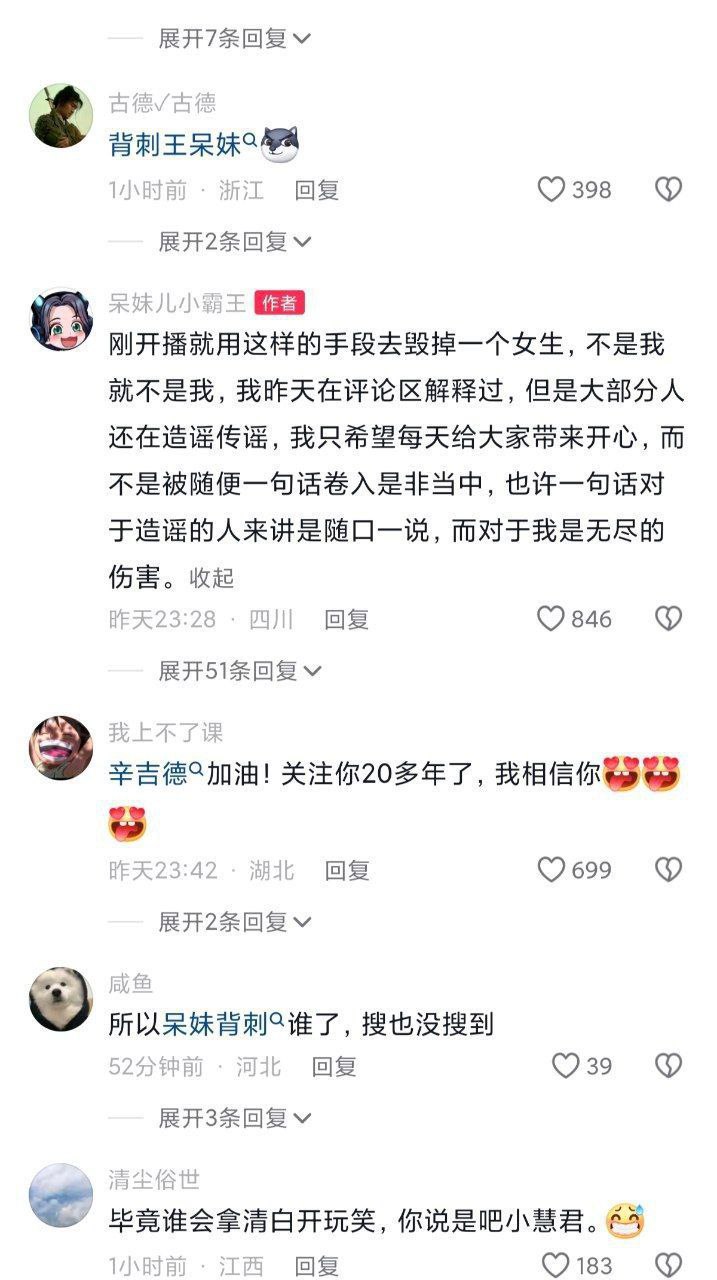Like 咸鱼's comment

[566, 1066]
